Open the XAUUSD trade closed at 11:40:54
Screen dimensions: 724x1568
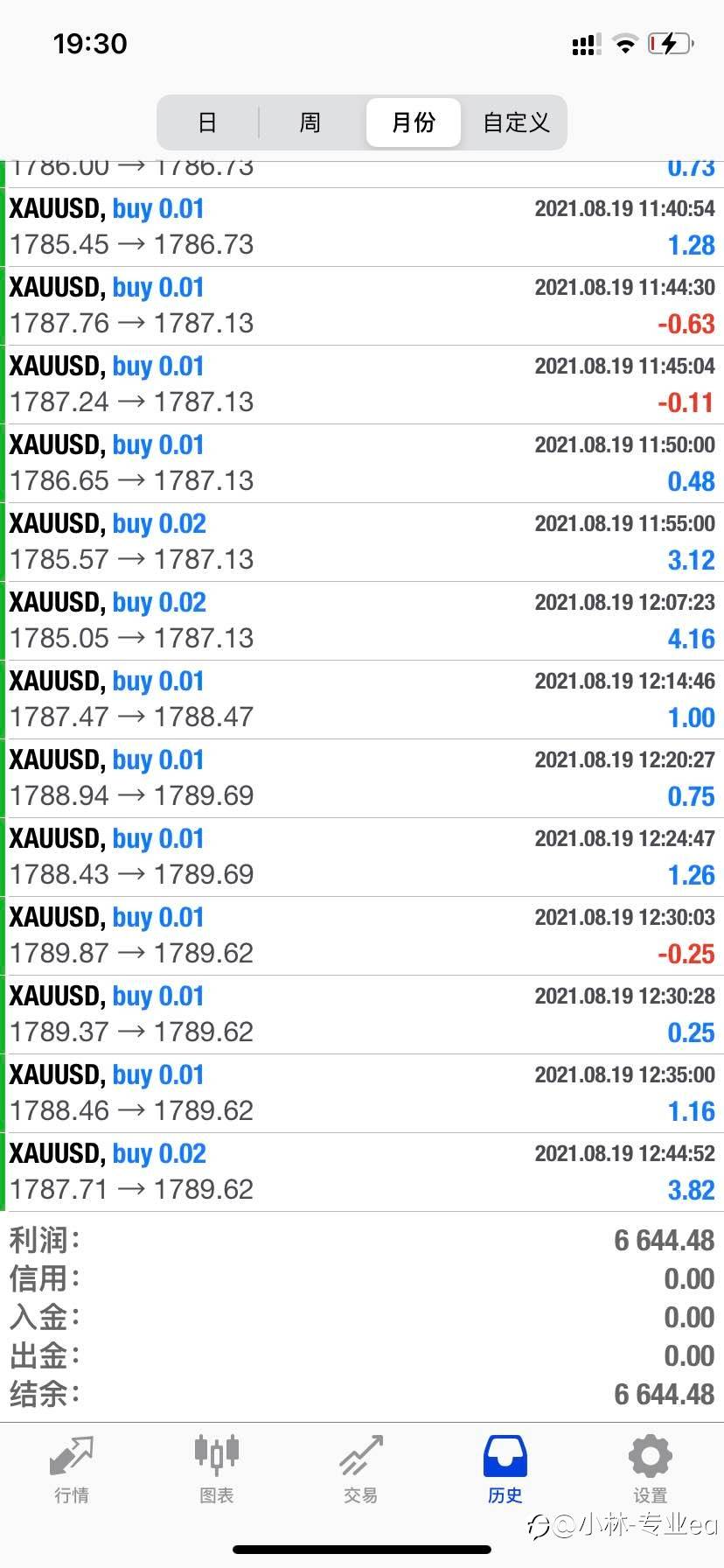tap(362, 227)
